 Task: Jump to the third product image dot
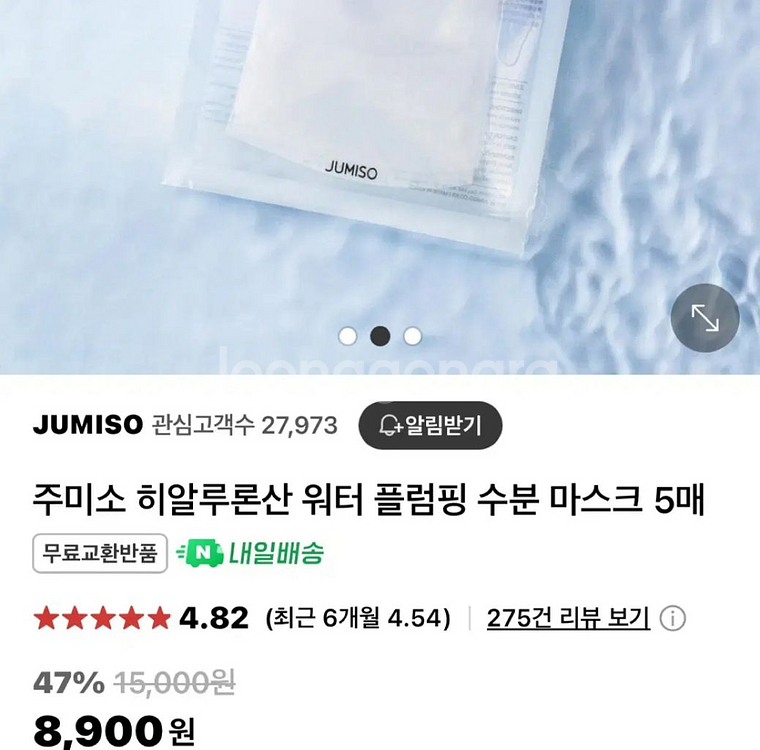click(413, 336)
